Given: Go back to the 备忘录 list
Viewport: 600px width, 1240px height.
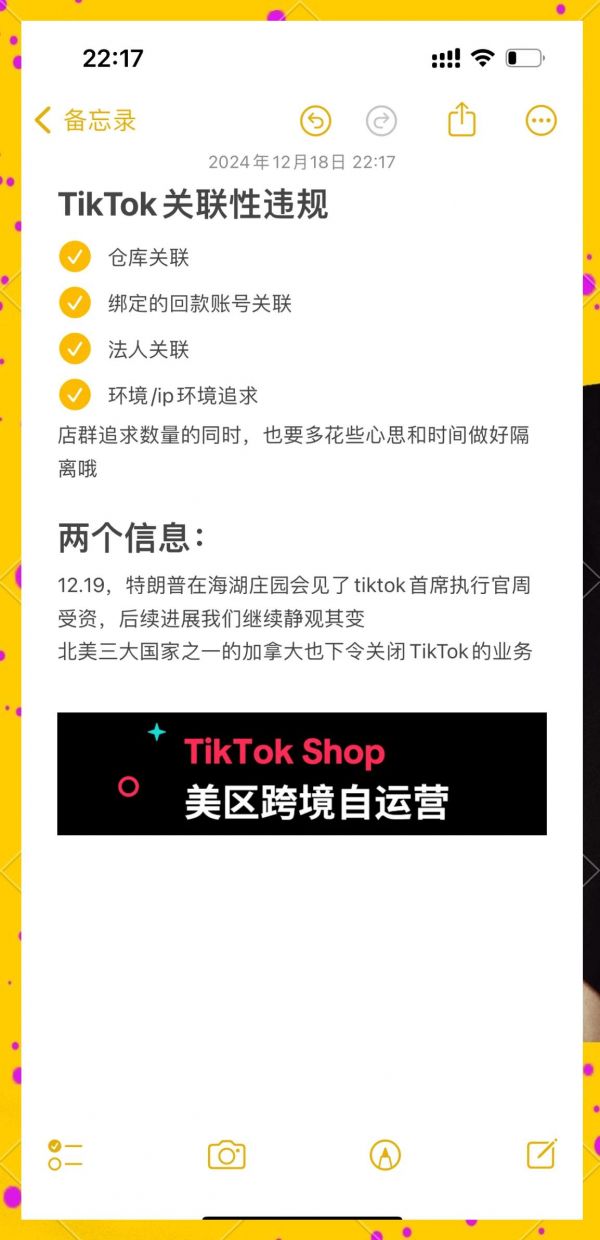Looking at the screenshot, I should coord(85,121).
